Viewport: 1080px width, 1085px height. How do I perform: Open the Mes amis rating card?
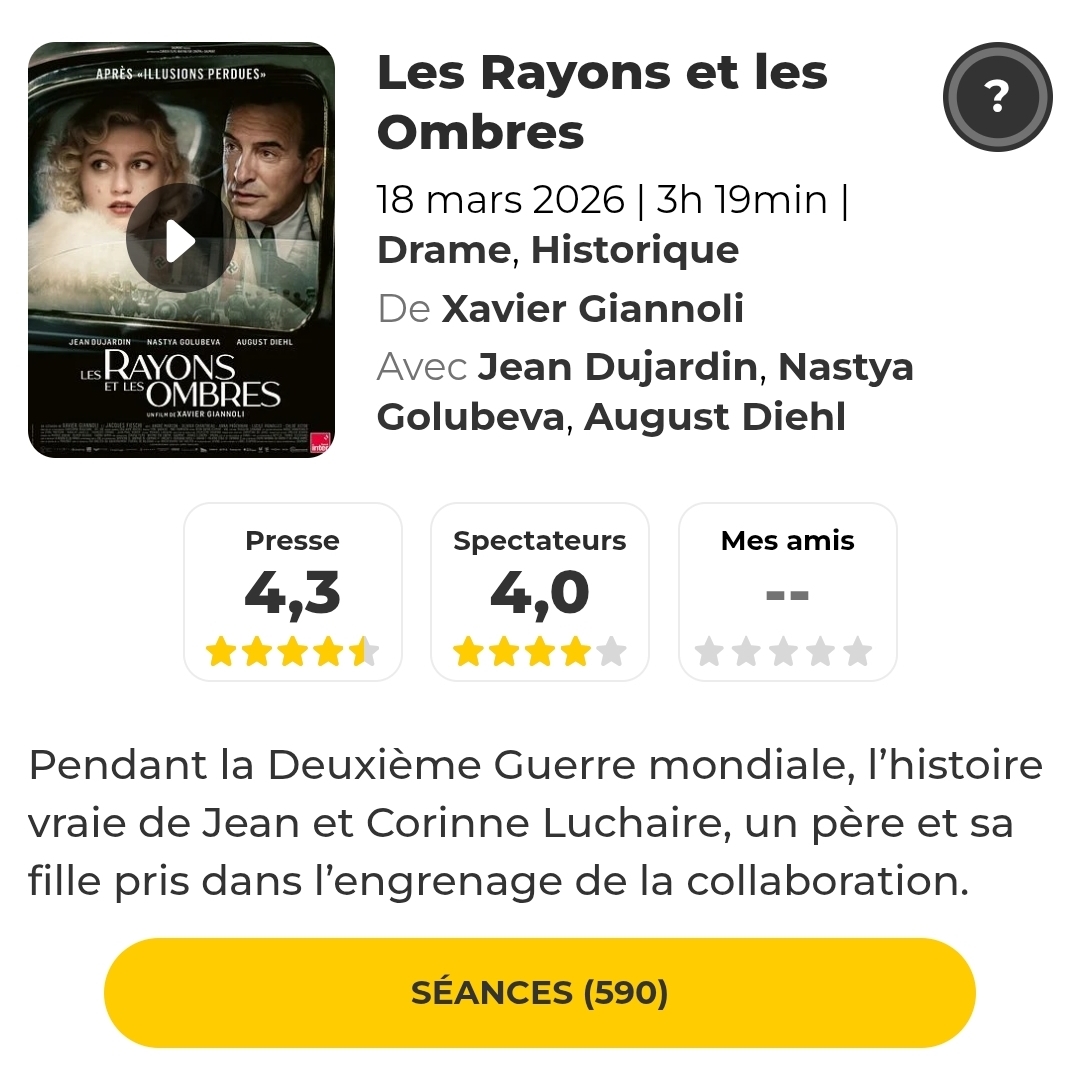(787, 592)
